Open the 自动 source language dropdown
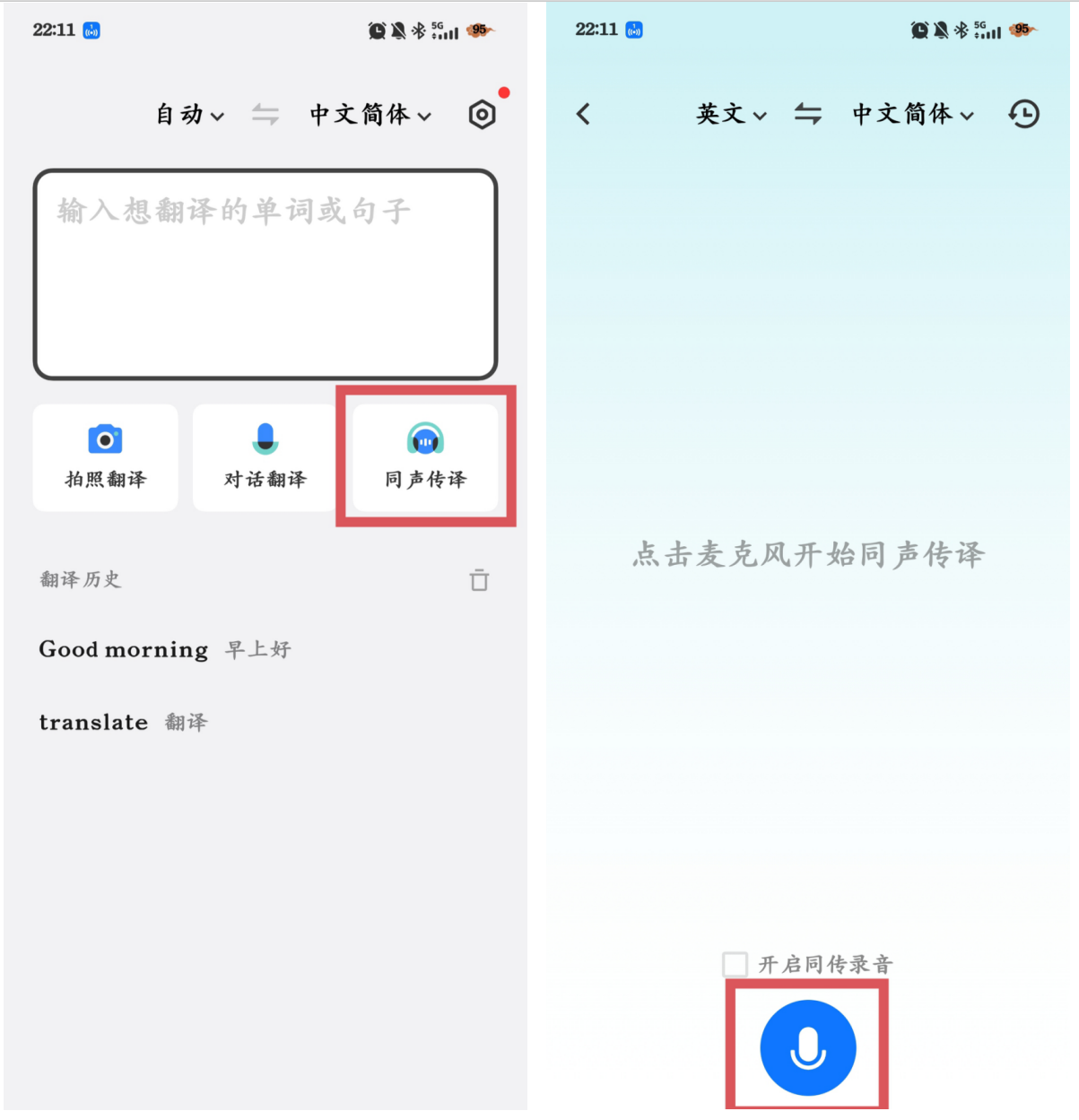Image resolution: width=1079 pixels, height=1120 pixels. [189, 115]
